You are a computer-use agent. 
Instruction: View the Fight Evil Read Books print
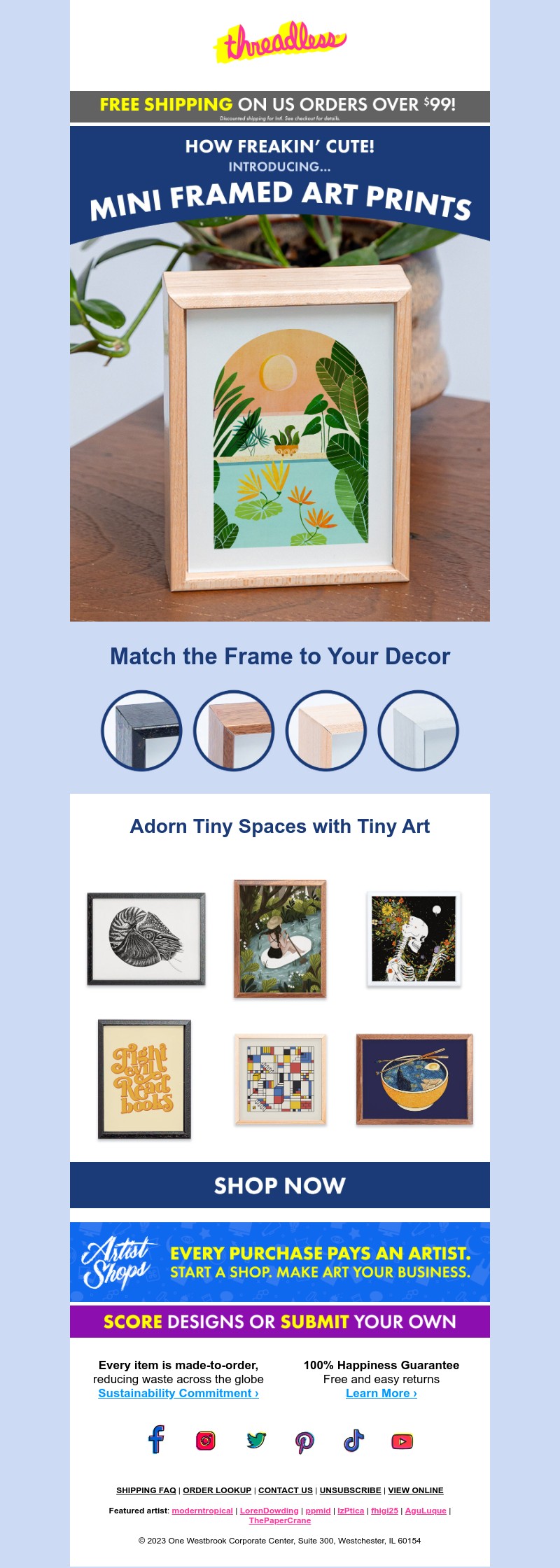click(144, 1079)
